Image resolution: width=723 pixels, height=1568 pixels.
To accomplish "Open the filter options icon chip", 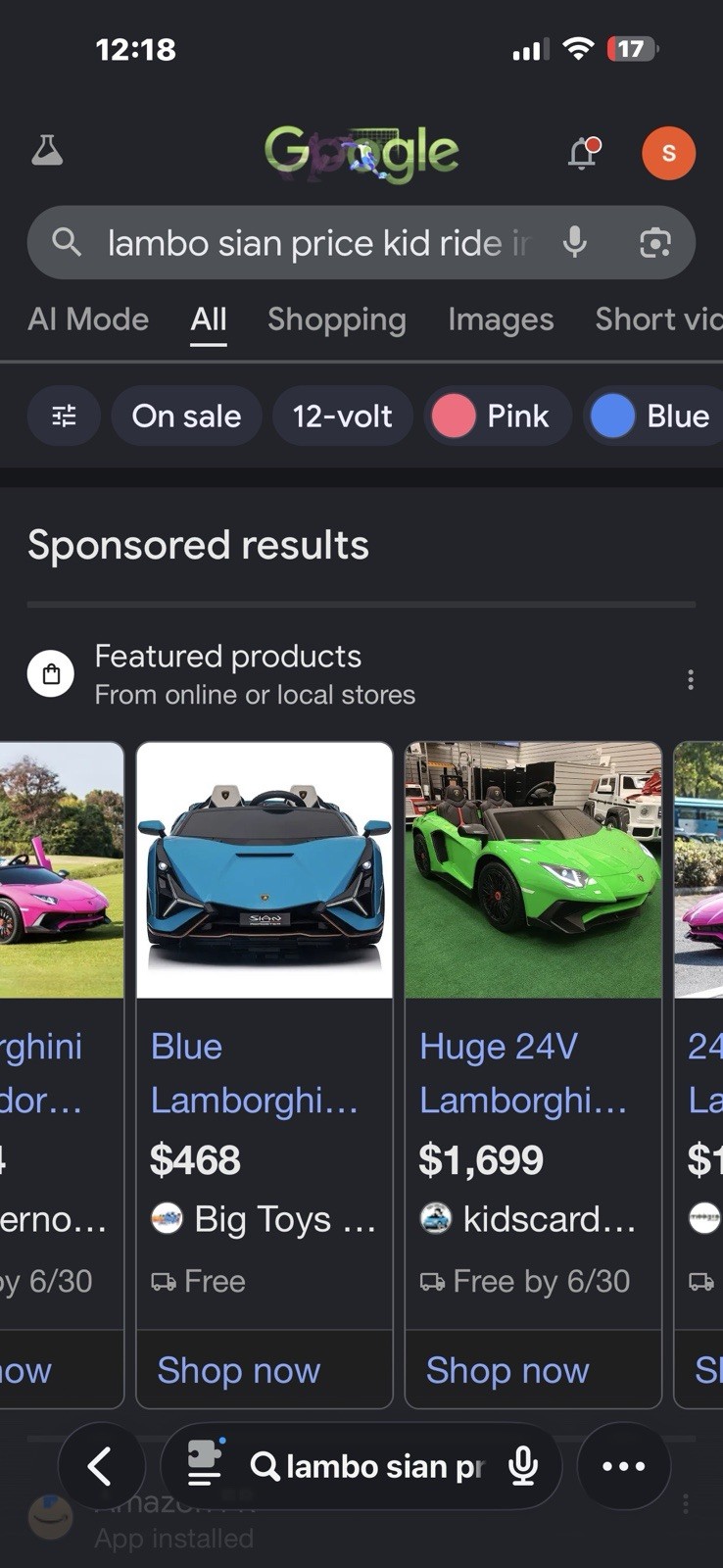I will tap(64, 416).
